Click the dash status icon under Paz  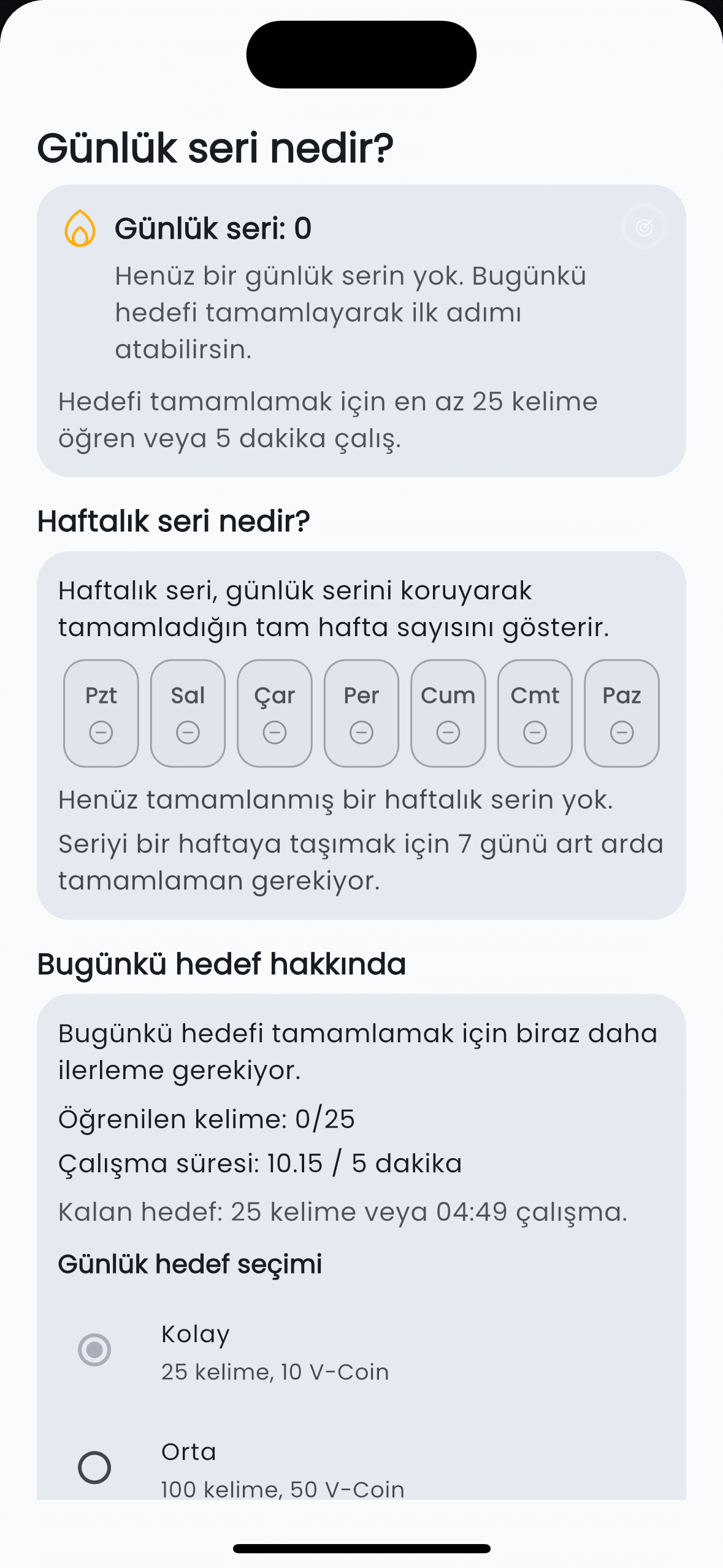pos(622,734)
